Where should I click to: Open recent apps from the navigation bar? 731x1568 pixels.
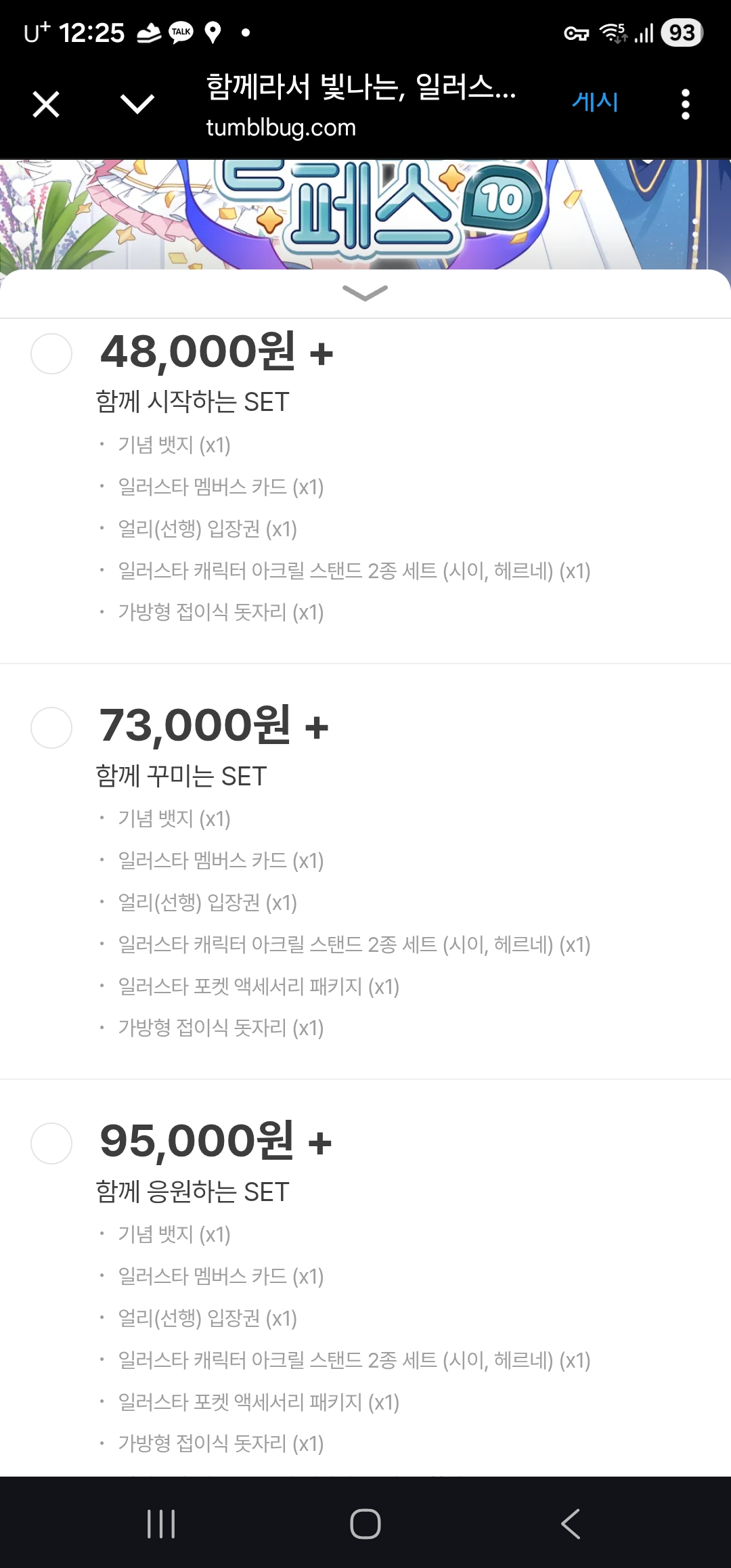161,1524
